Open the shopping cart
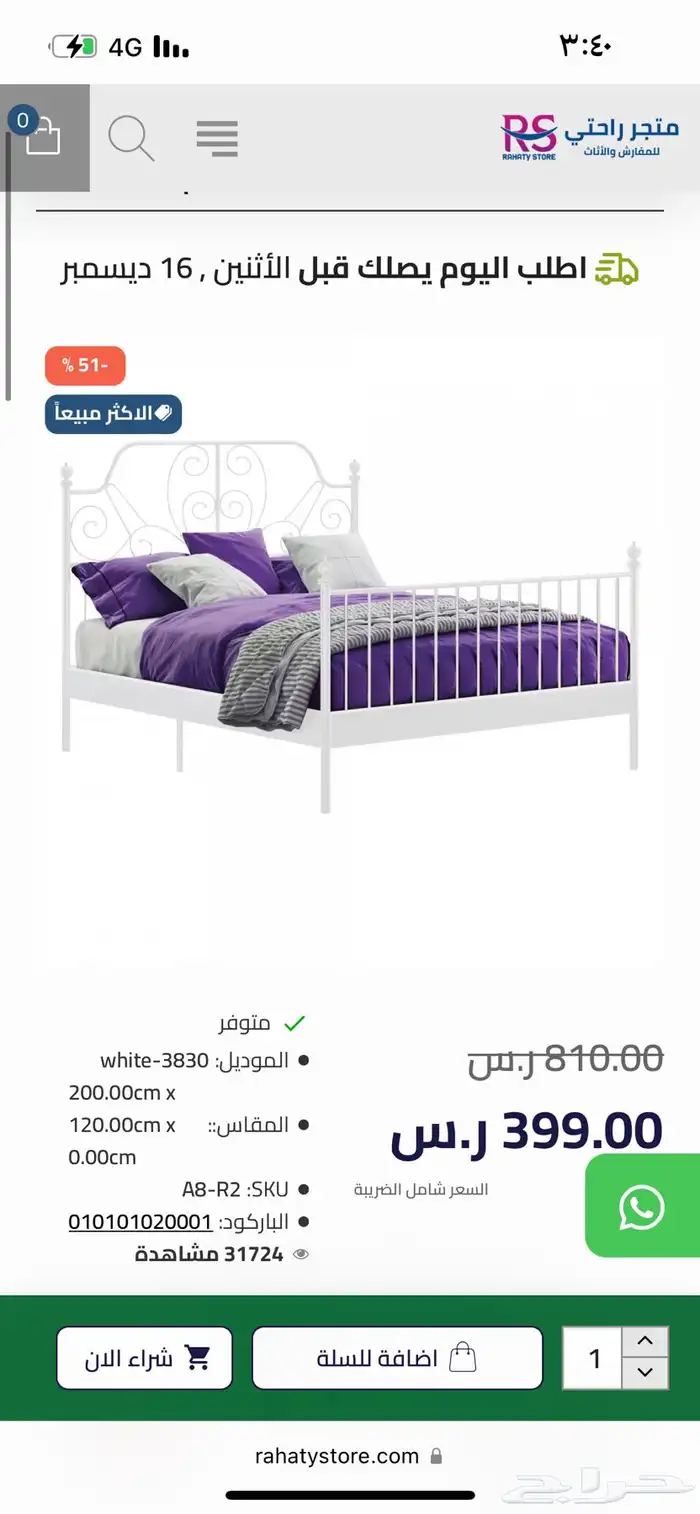Image resolution: width=700 pixels, height=1514 pixels. [43, 137]
